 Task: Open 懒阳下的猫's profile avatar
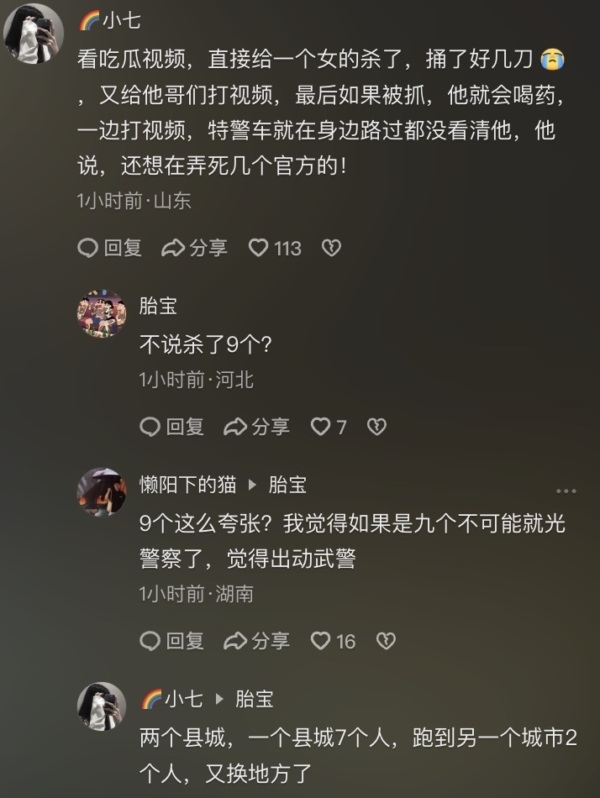[x=101, y=490]
